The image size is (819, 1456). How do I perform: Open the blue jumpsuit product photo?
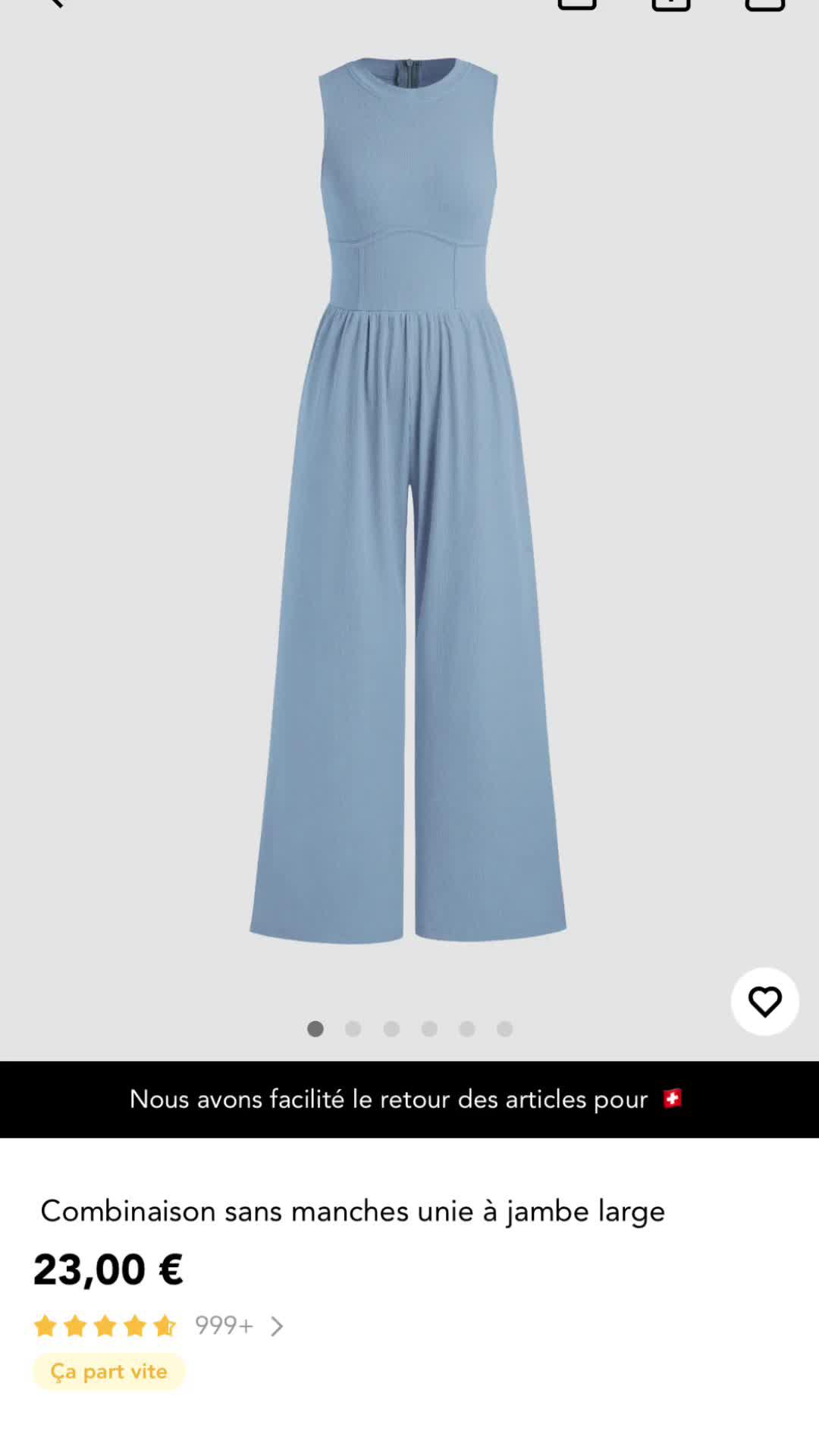click(x=408, y=500)
